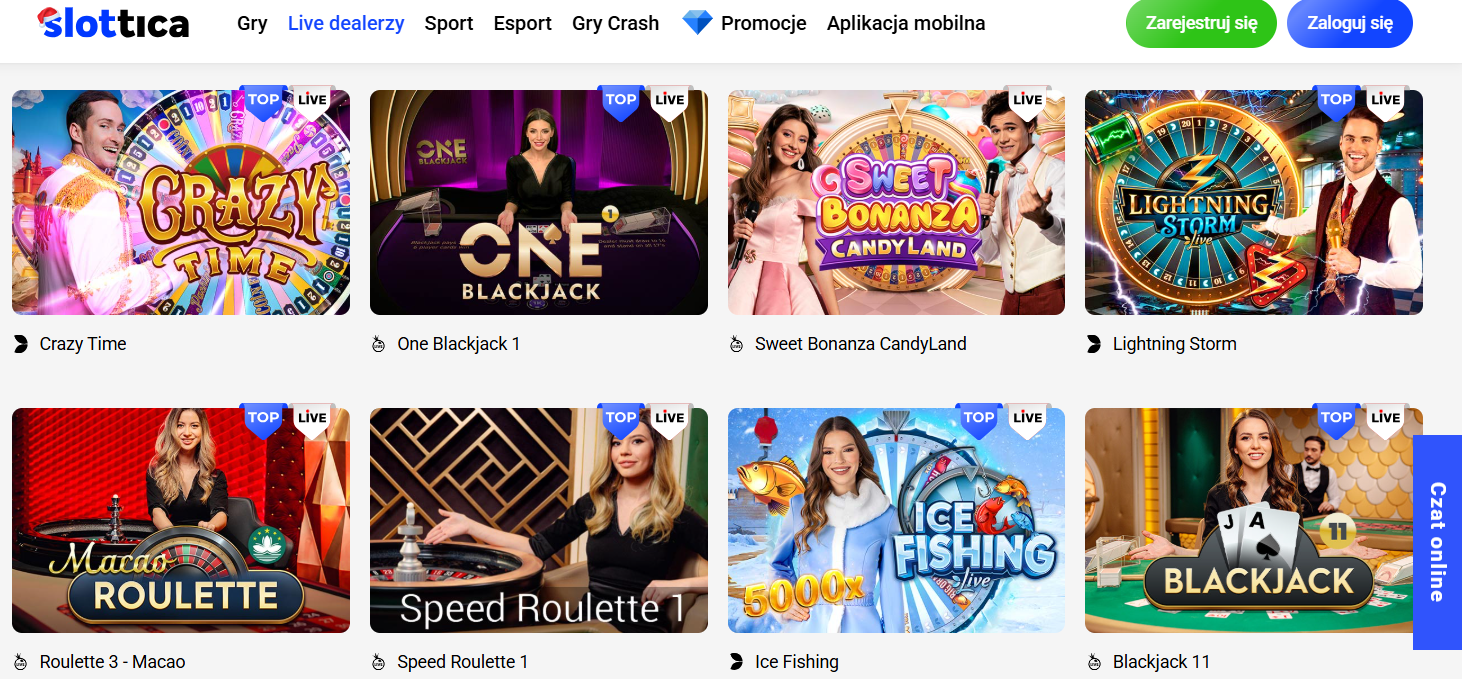Open Gry Crash games
Viewport: 1462px width, 679px height.
(615, 23)
